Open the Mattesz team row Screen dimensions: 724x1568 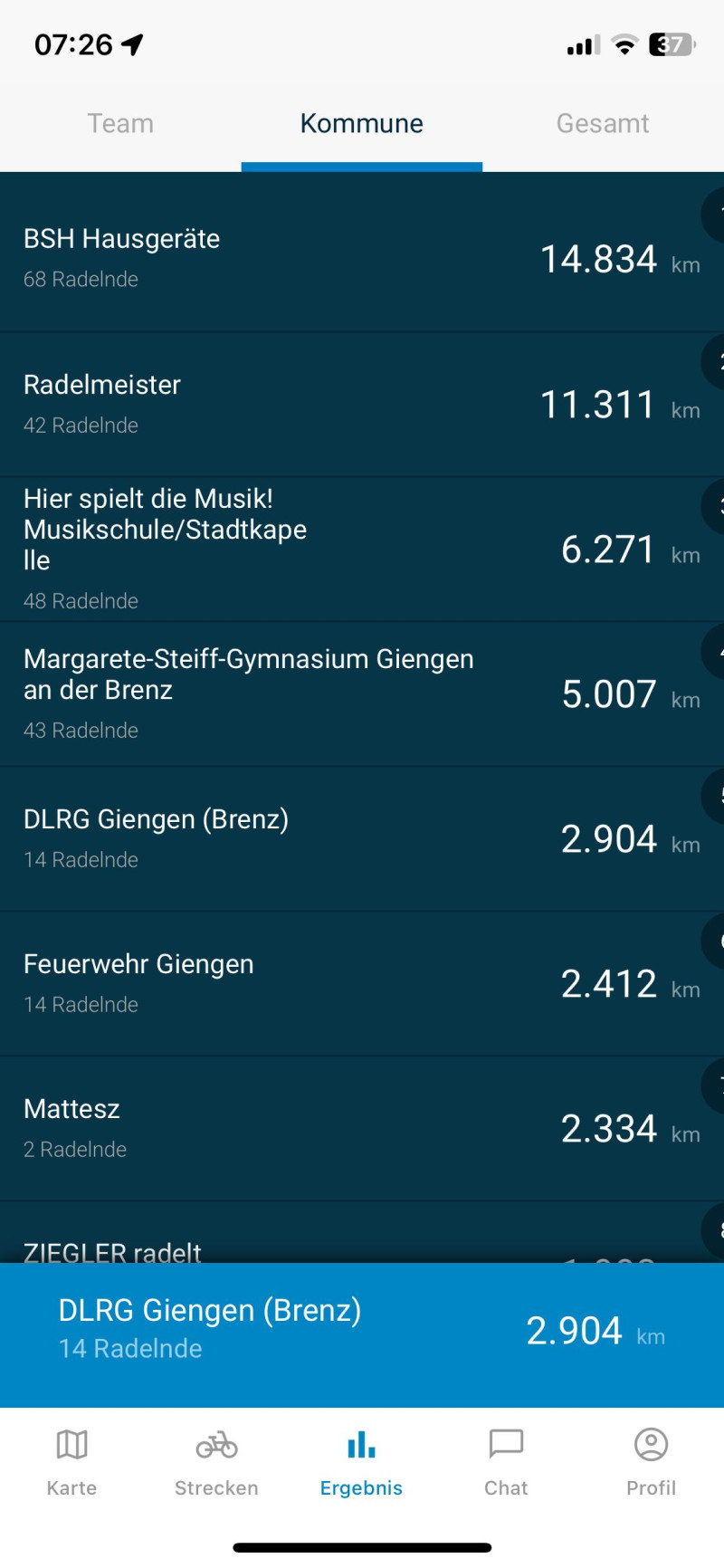pyautogui.click(x=362, y=1129)
